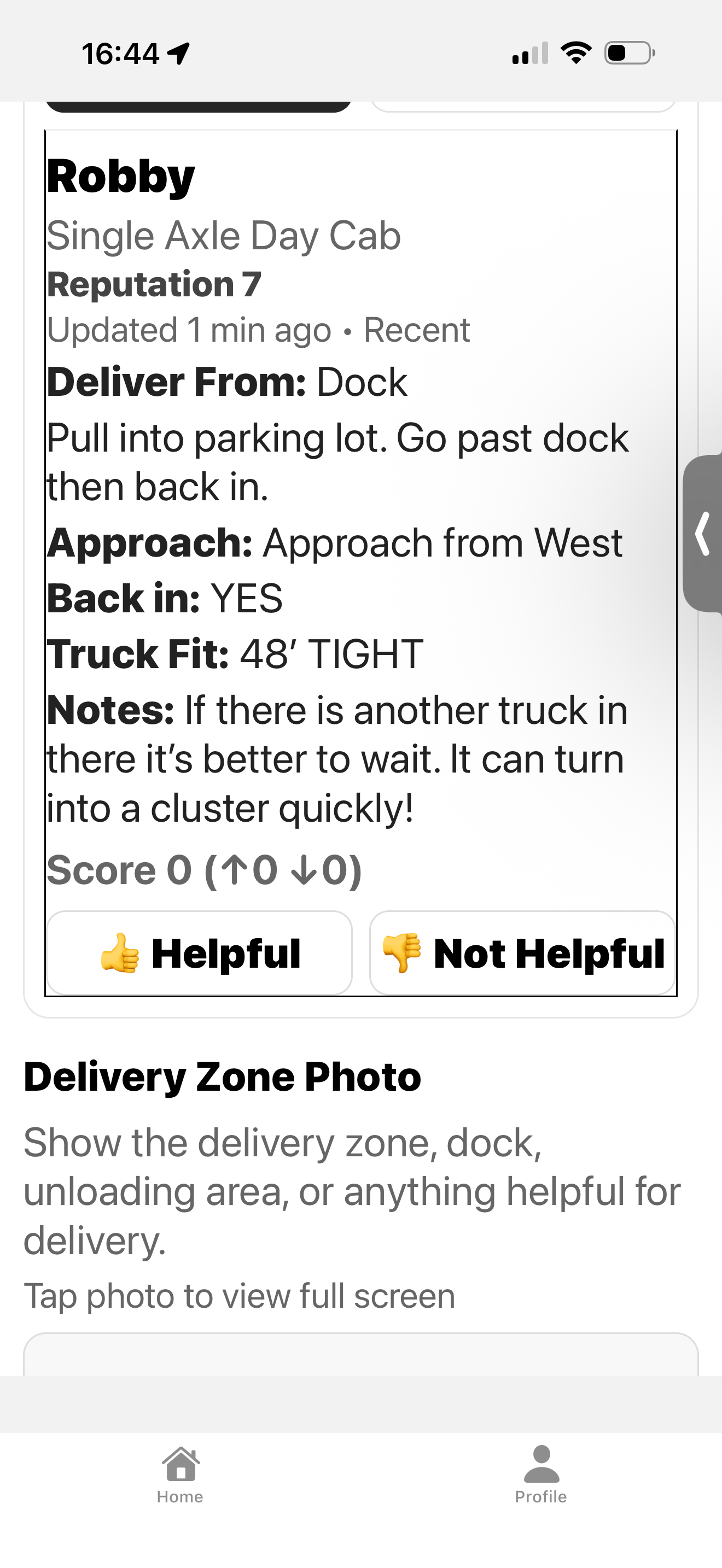Mark Robby's delivery note as Helpful
Screen dimensions: 722x1568
(x=200, y=952)
